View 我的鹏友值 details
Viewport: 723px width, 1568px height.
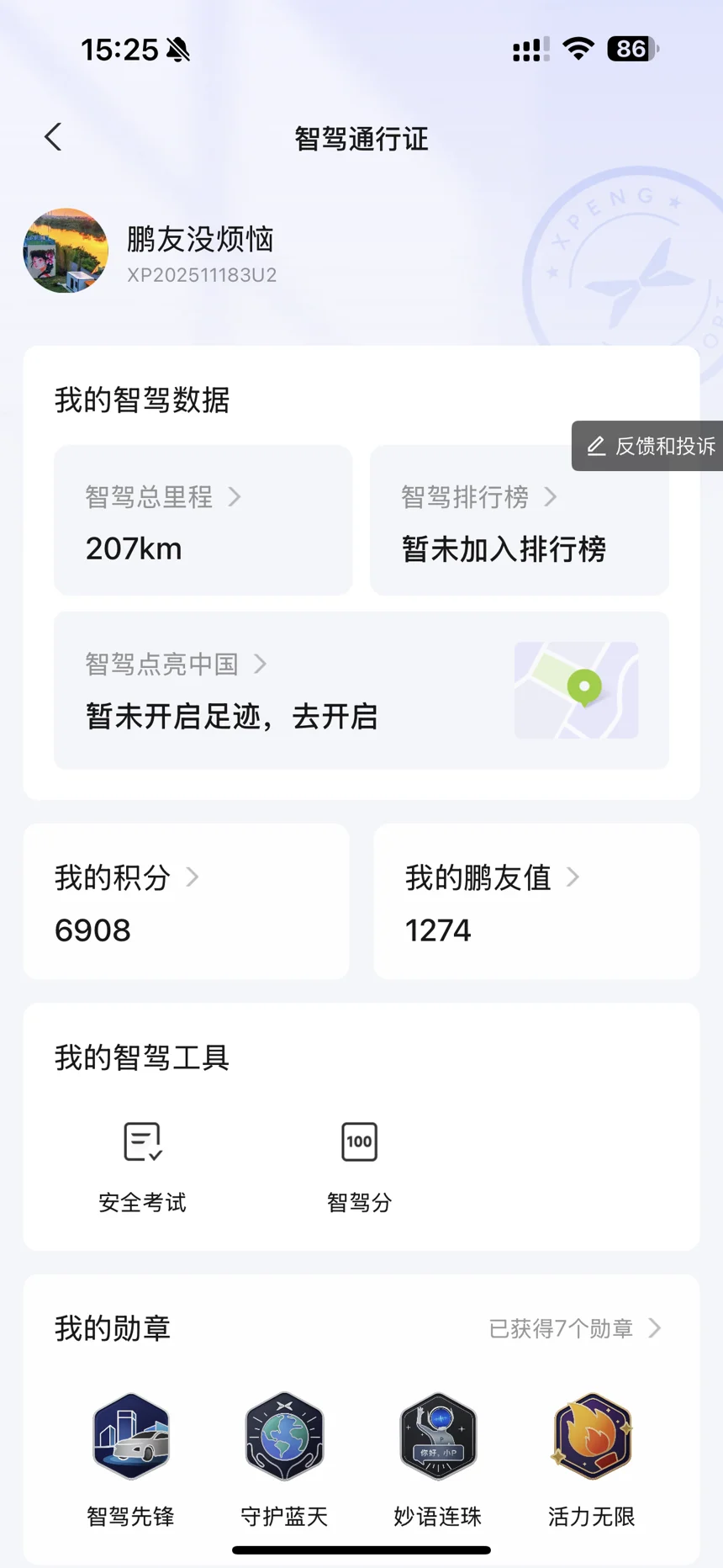[x=536, y=901]
